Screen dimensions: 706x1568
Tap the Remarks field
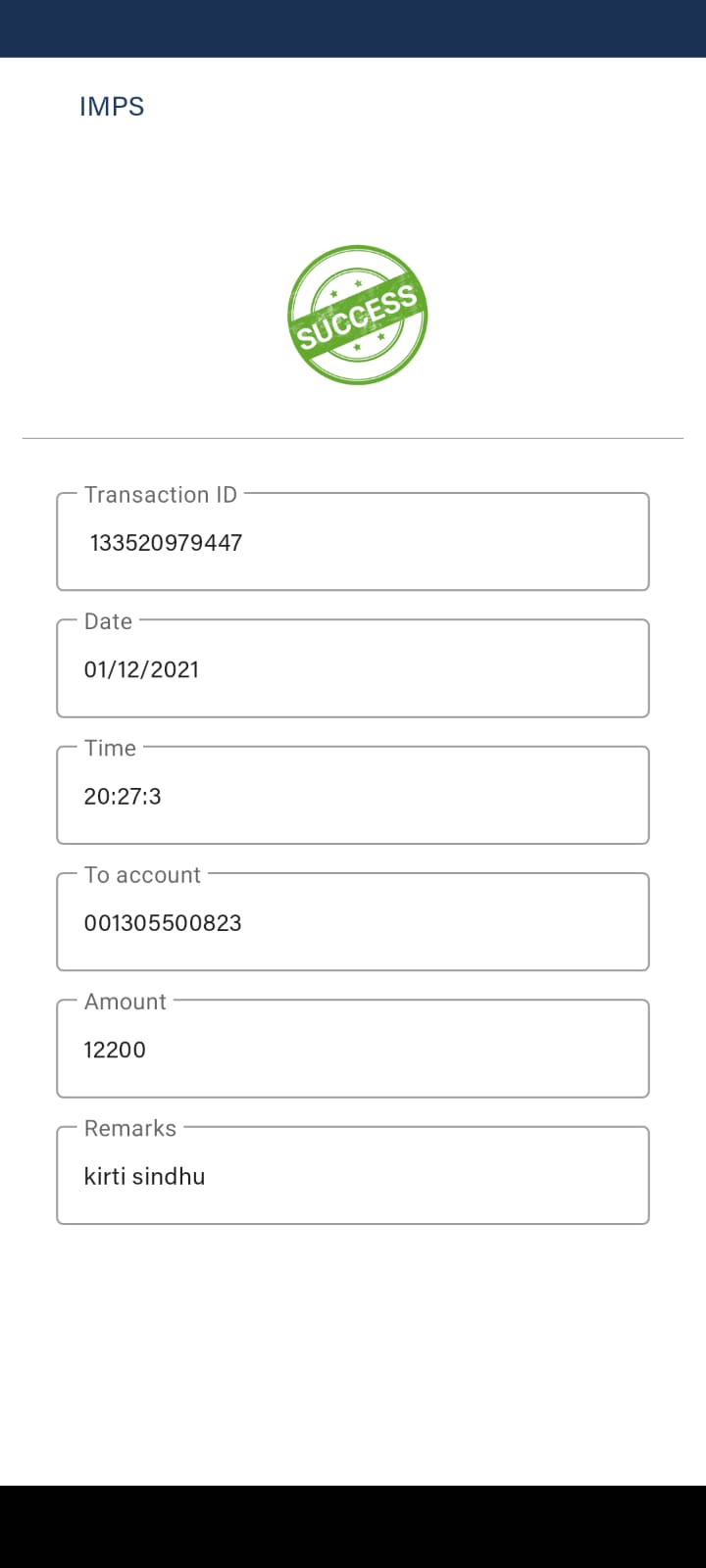point(353,1175)
